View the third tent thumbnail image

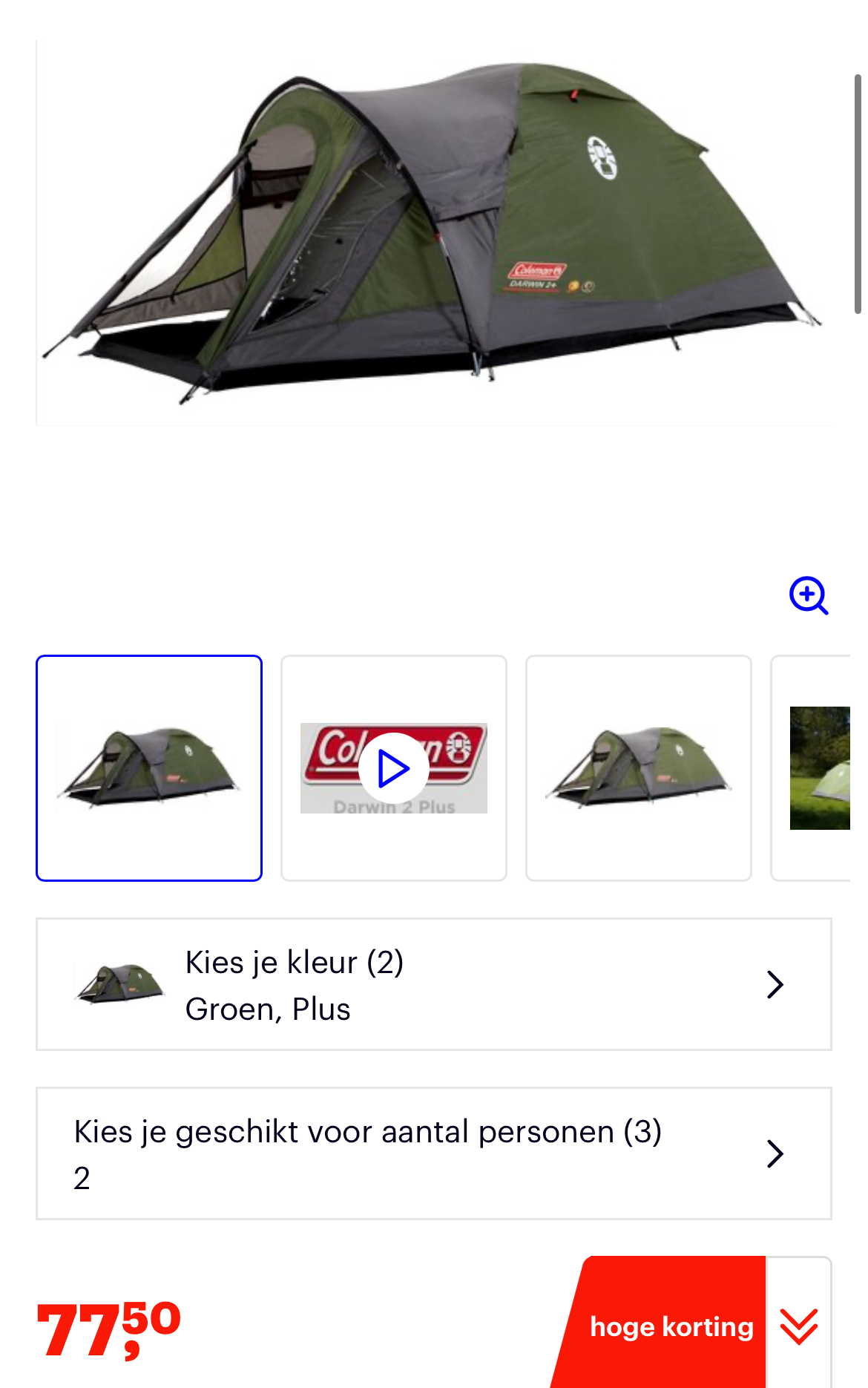639,768
